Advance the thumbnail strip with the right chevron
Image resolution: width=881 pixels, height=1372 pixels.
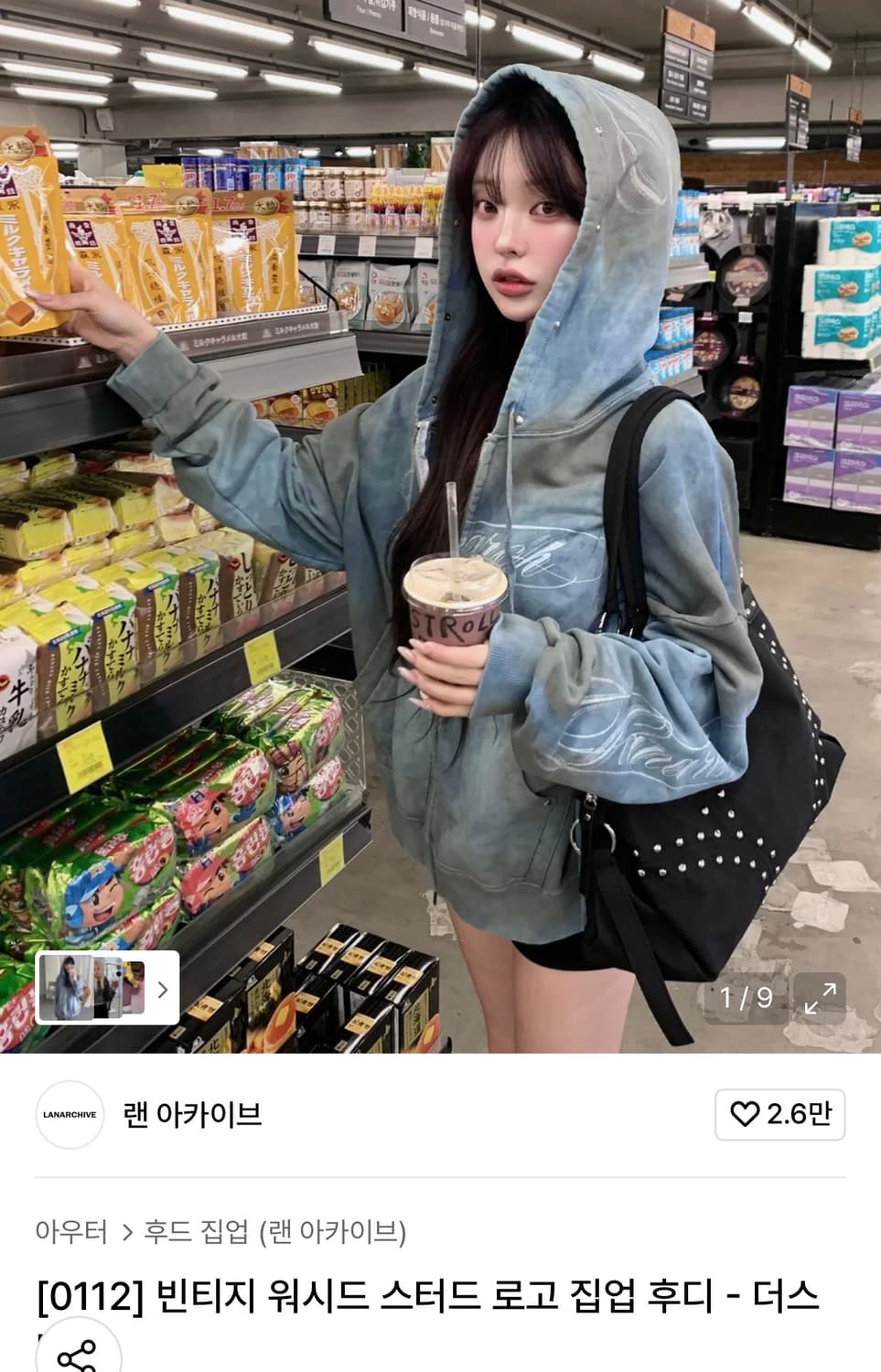(x=163, y=991)
